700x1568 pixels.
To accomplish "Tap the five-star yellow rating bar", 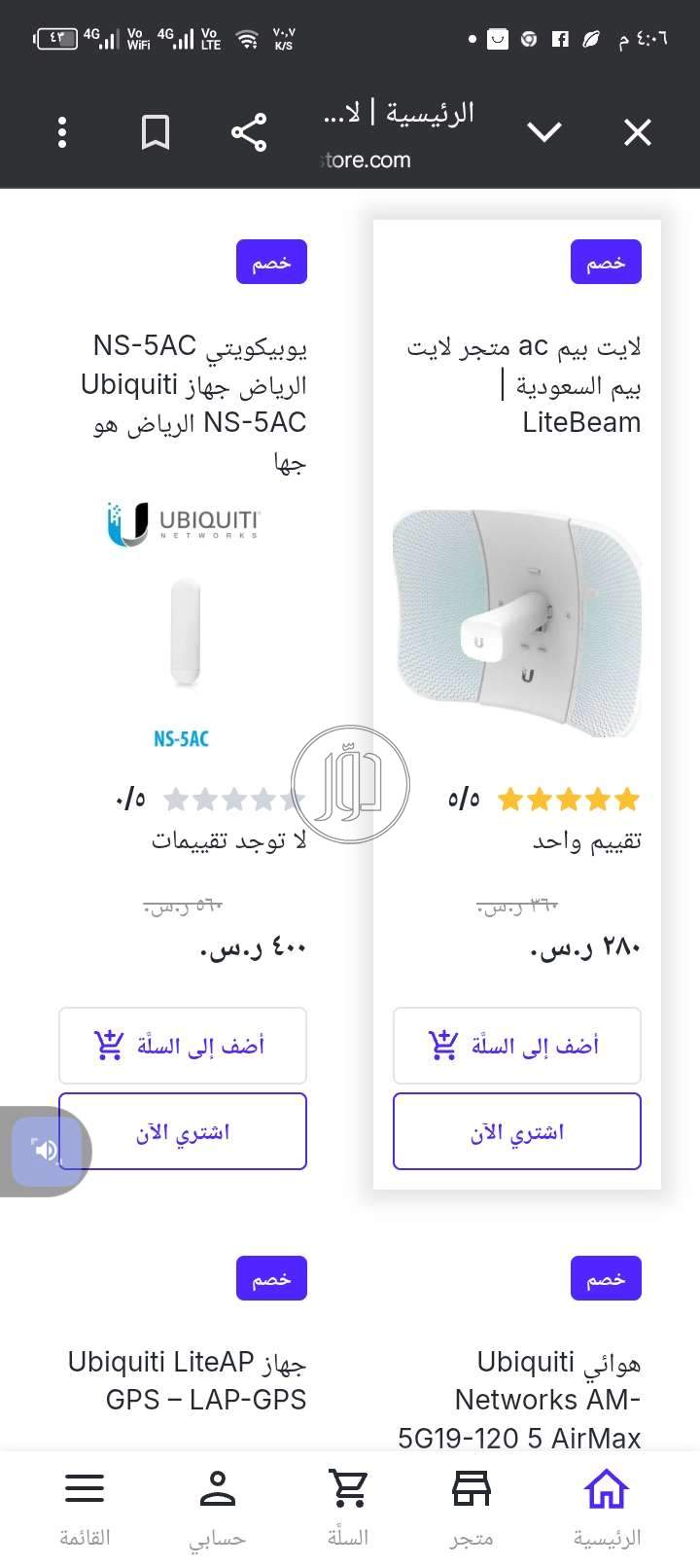I will [x=568, y=799].
